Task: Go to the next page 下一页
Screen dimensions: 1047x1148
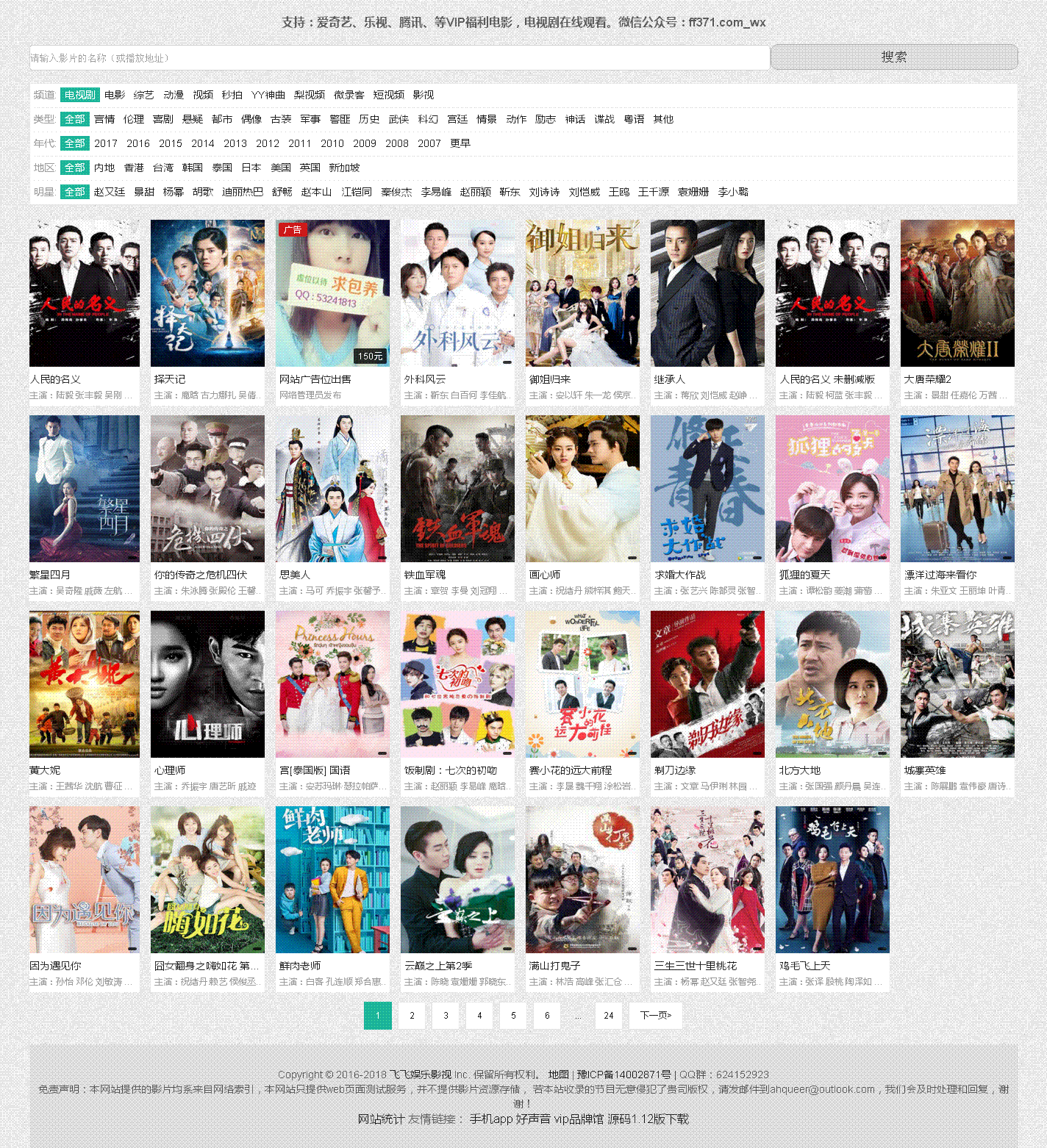Action: (x=655, y=1016)
